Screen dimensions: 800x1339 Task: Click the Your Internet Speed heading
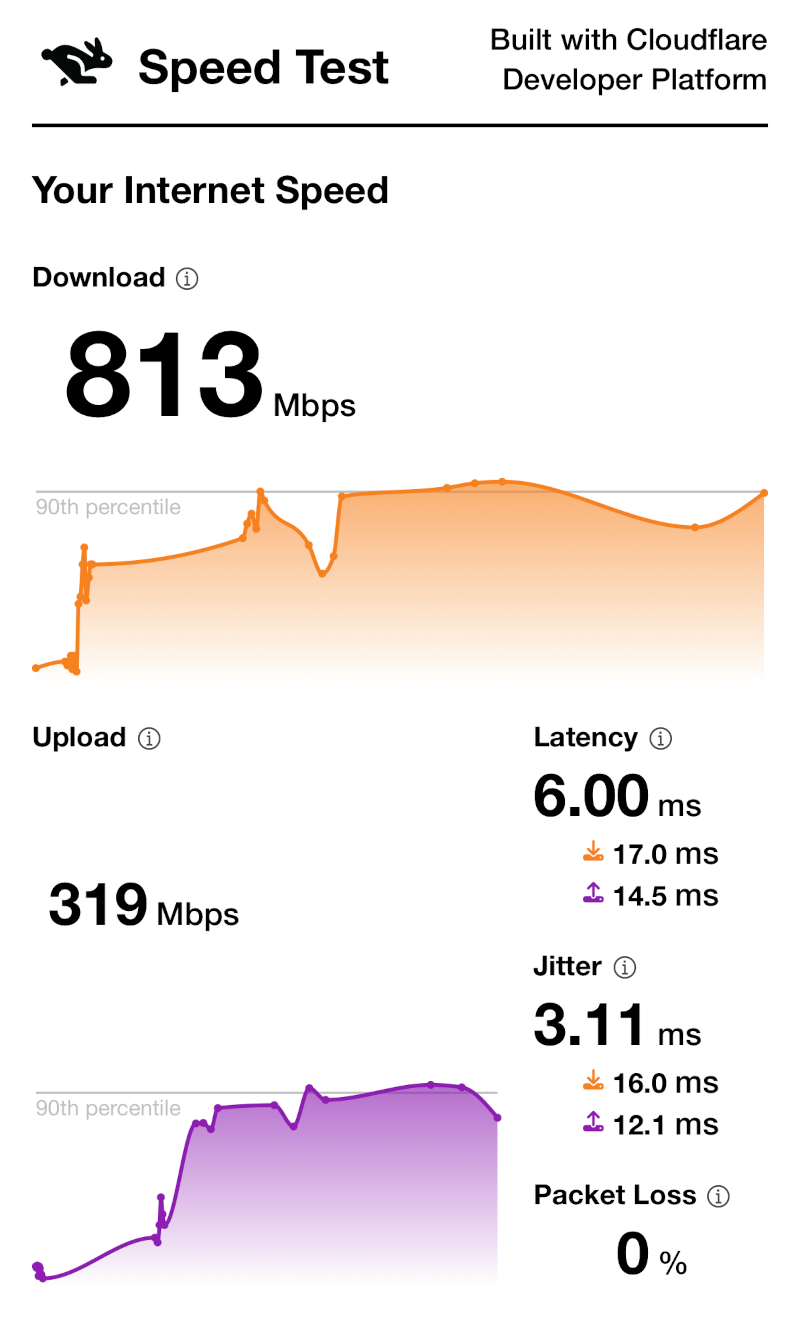[210, 190]
